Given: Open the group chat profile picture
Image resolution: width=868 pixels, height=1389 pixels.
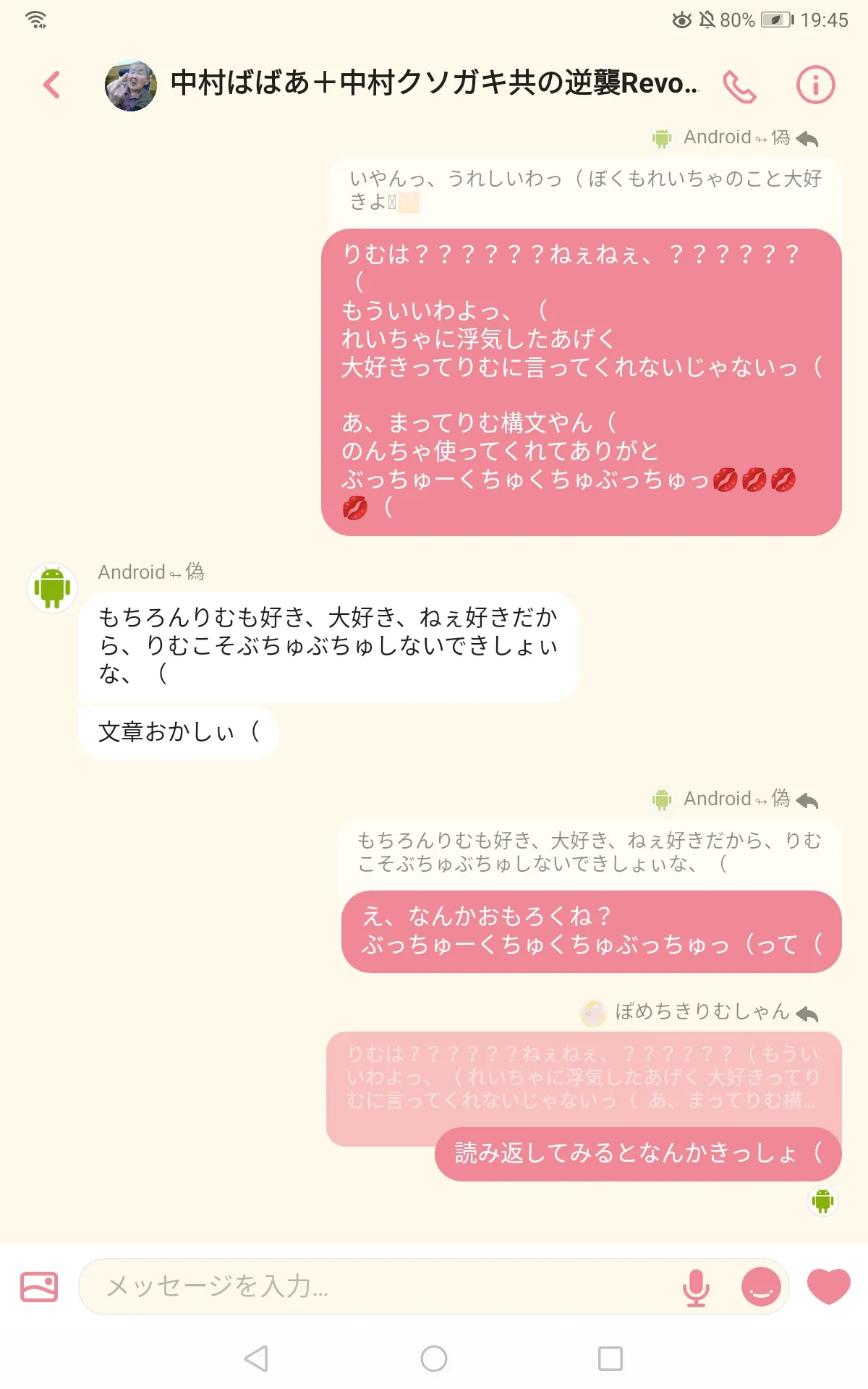Looking at the screenshot, I should (131, 85).
